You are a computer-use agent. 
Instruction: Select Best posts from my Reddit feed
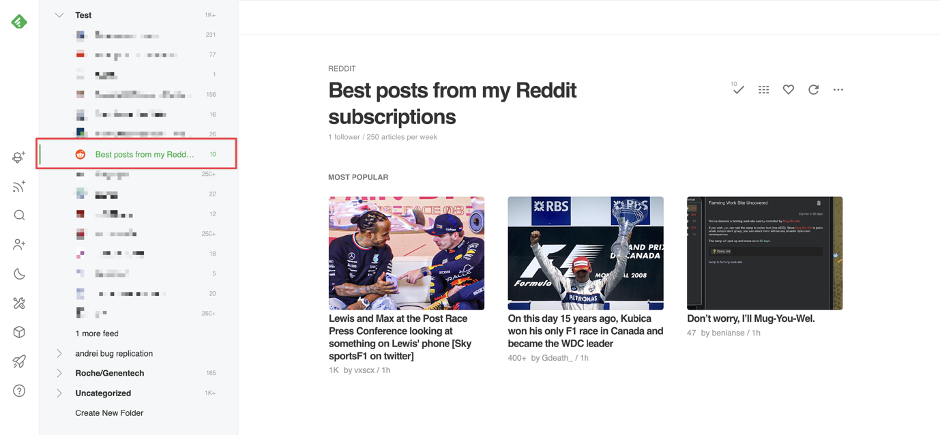coord(144,155)
